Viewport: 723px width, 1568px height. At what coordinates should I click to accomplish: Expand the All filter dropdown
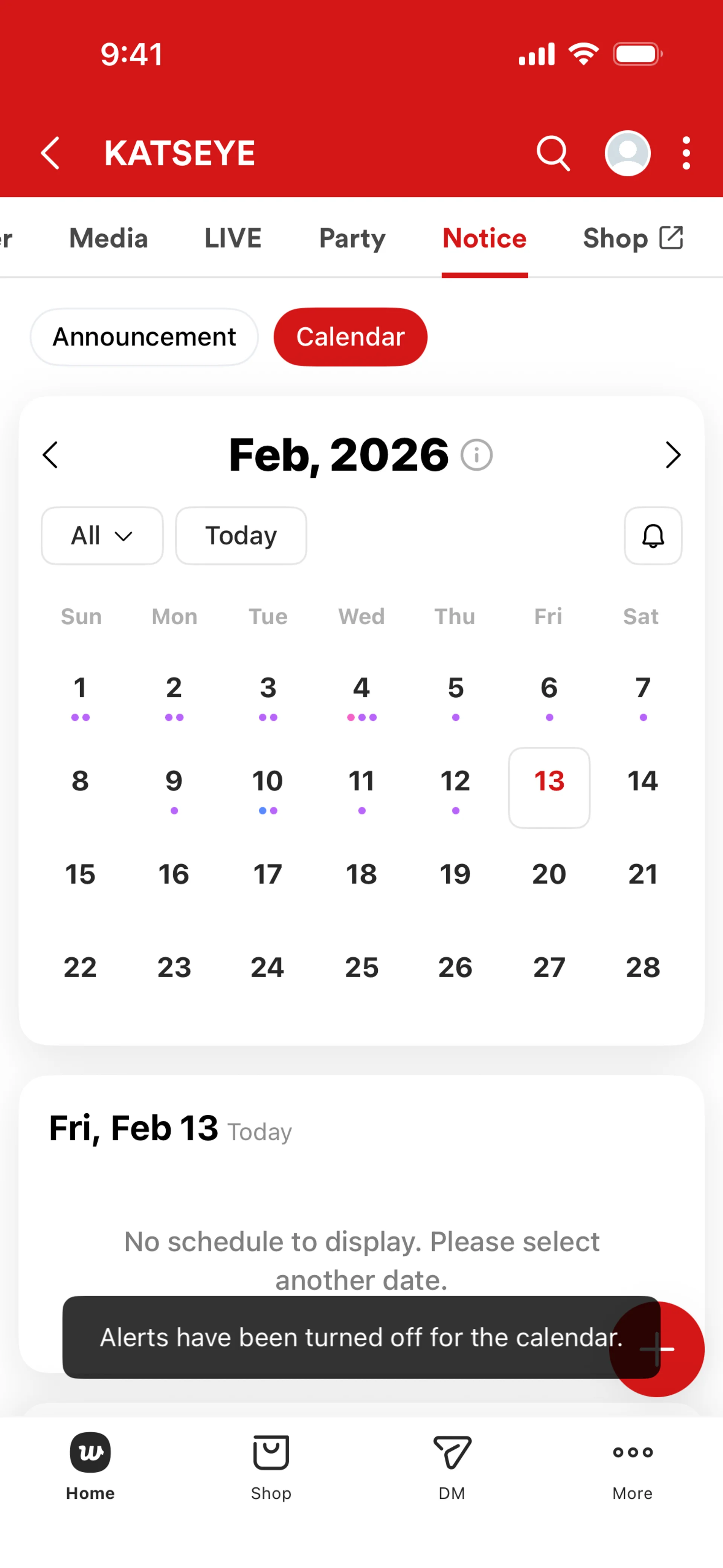click(x=102, y=536)
